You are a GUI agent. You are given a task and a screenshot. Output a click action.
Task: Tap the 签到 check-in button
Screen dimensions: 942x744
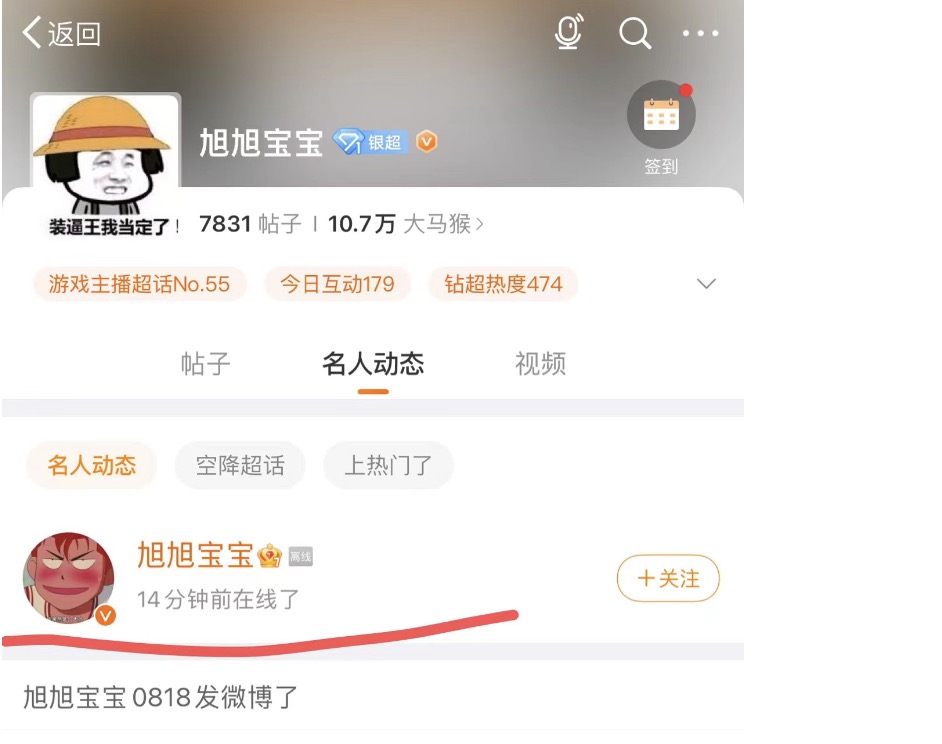[661, 128]
